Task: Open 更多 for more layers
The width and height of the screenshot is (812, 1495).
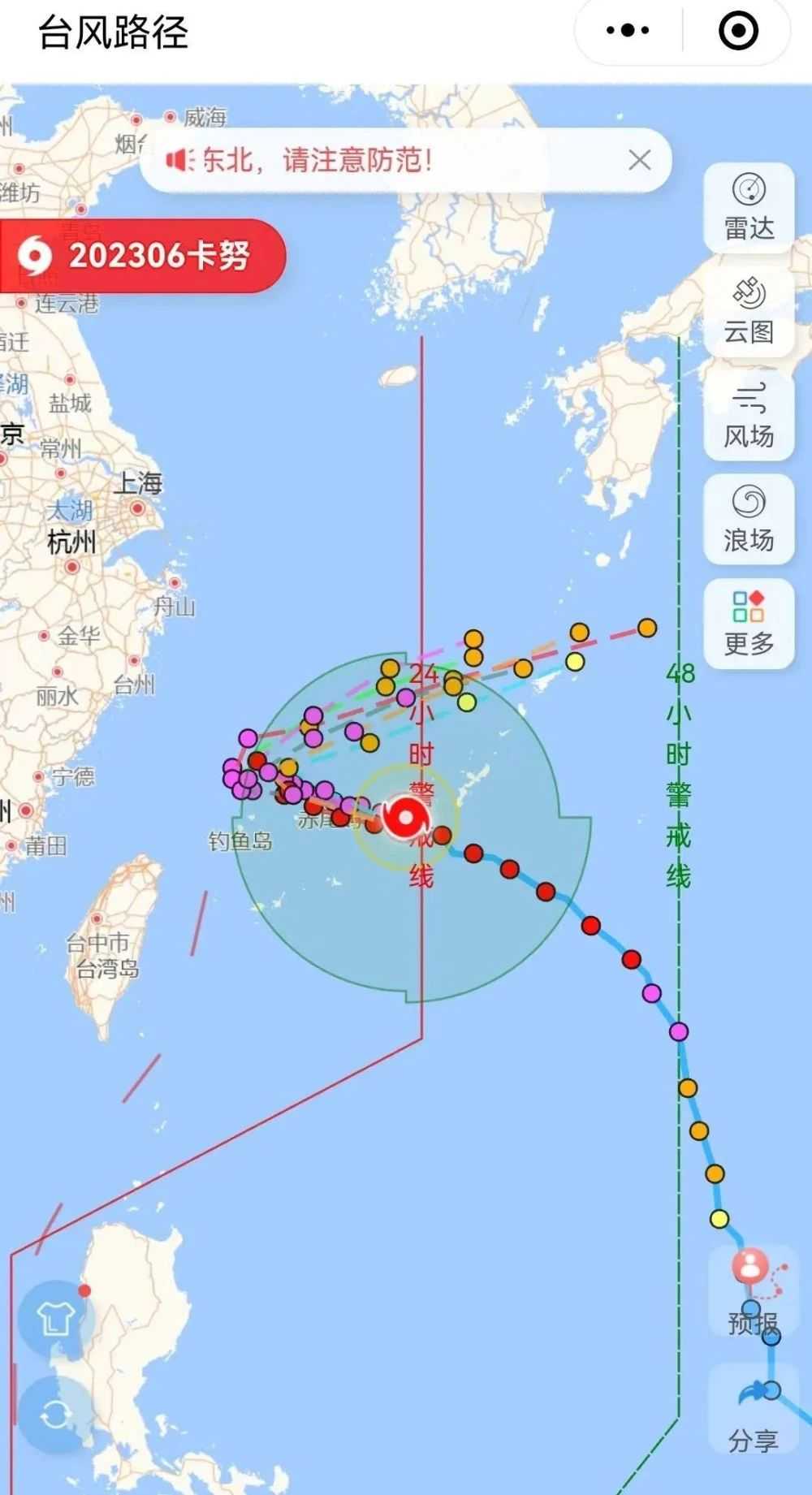Action: [749, 624]
